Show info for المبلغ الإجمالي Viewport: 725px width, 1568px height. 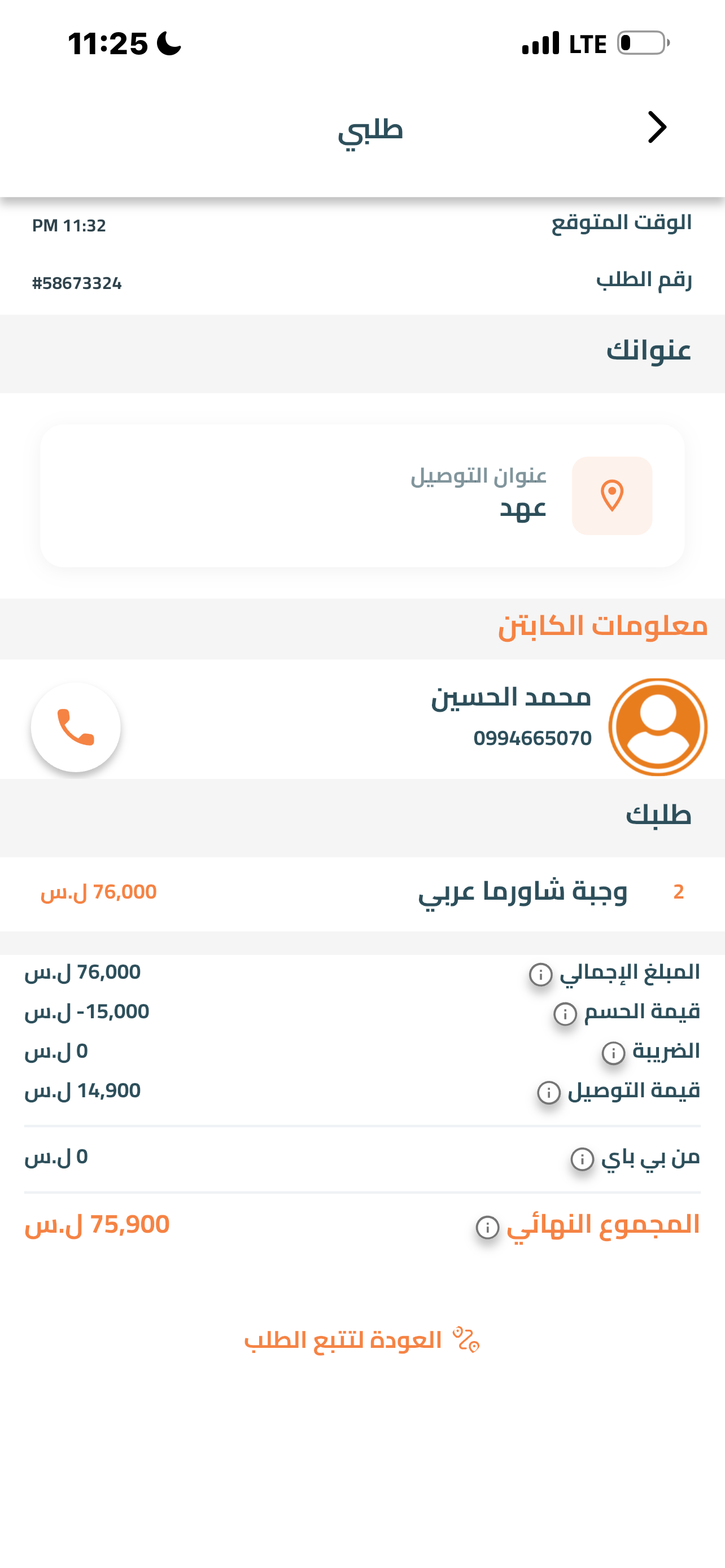click(x=540, y=974)
